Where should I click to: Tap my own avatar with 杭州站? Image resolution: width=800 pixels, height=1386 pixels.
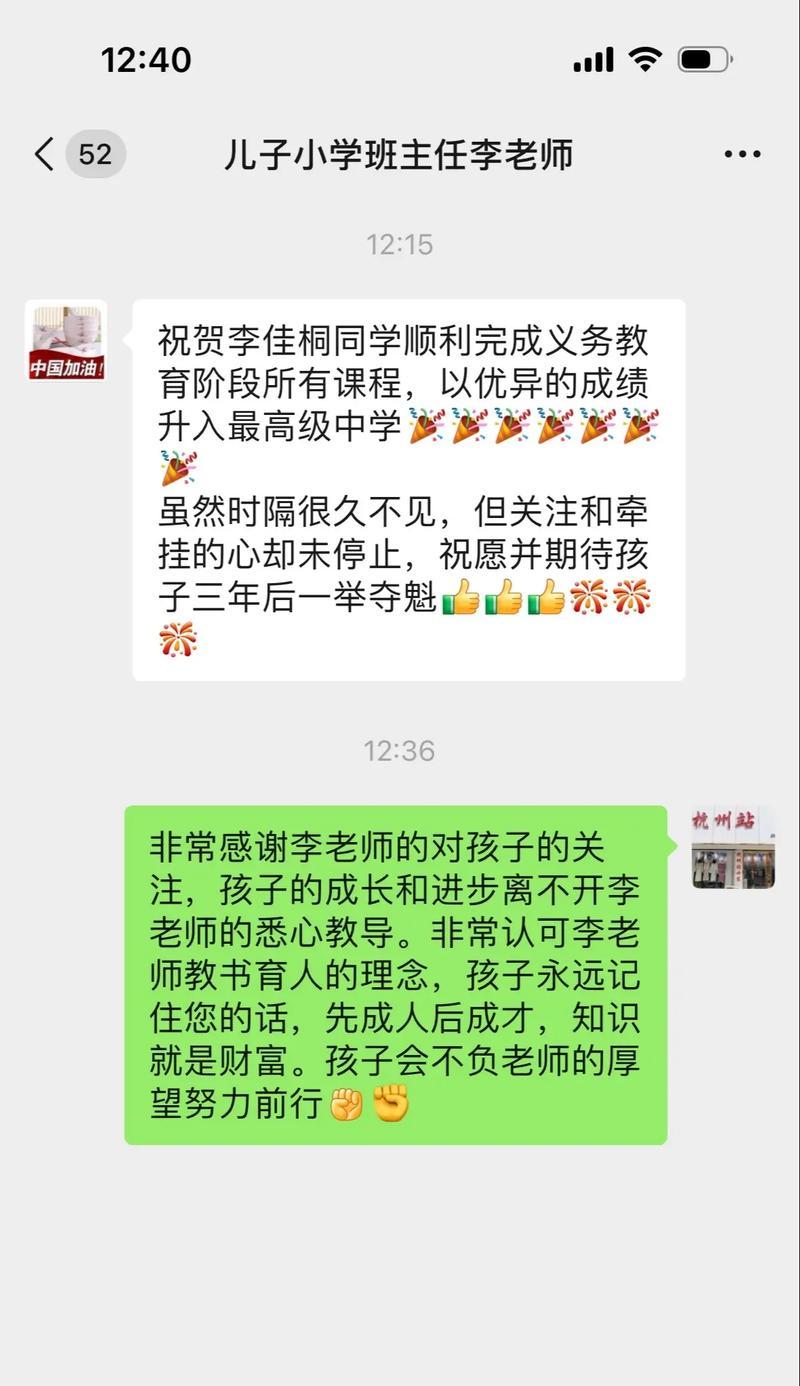pos(733,848)
